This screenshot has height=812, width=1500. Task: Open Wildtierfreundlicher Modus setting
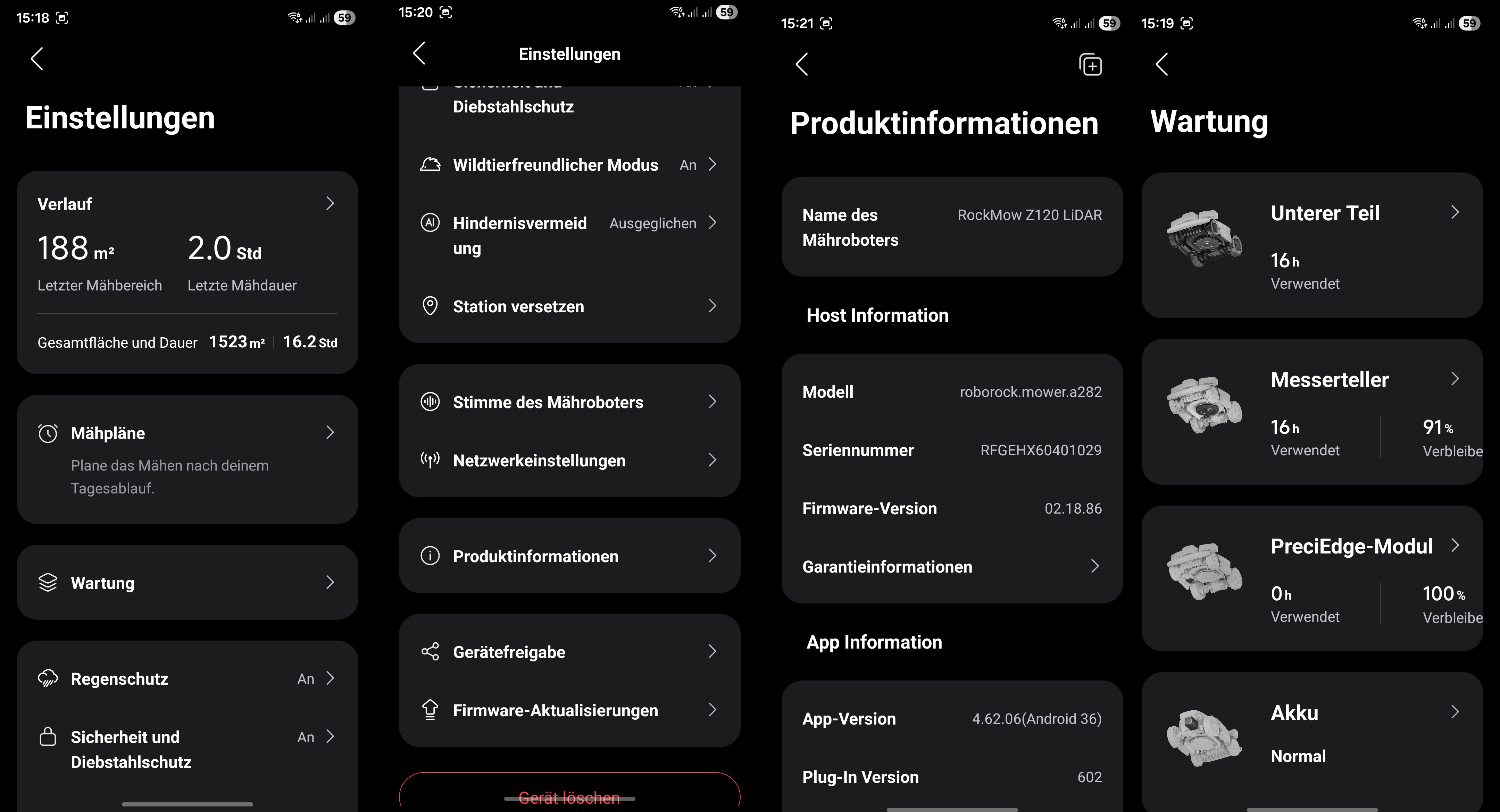569,165
